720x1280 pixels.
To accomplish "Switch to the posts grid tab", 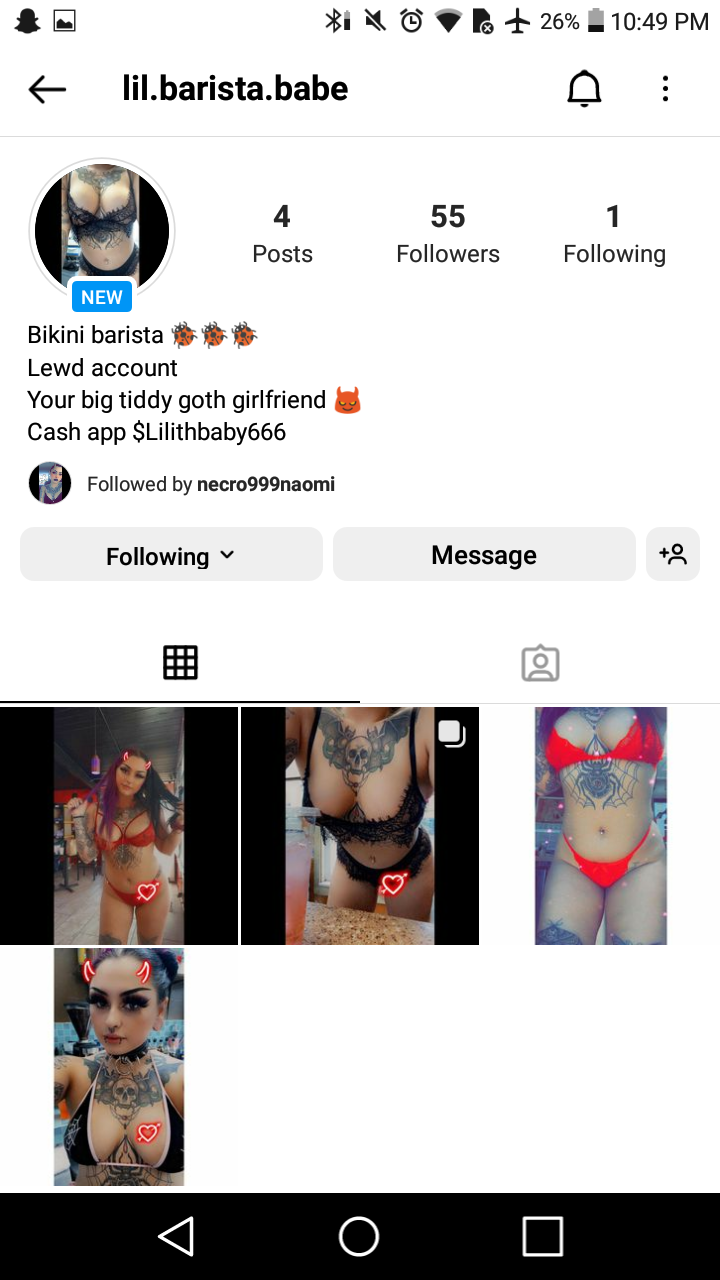I will [180, 662].
